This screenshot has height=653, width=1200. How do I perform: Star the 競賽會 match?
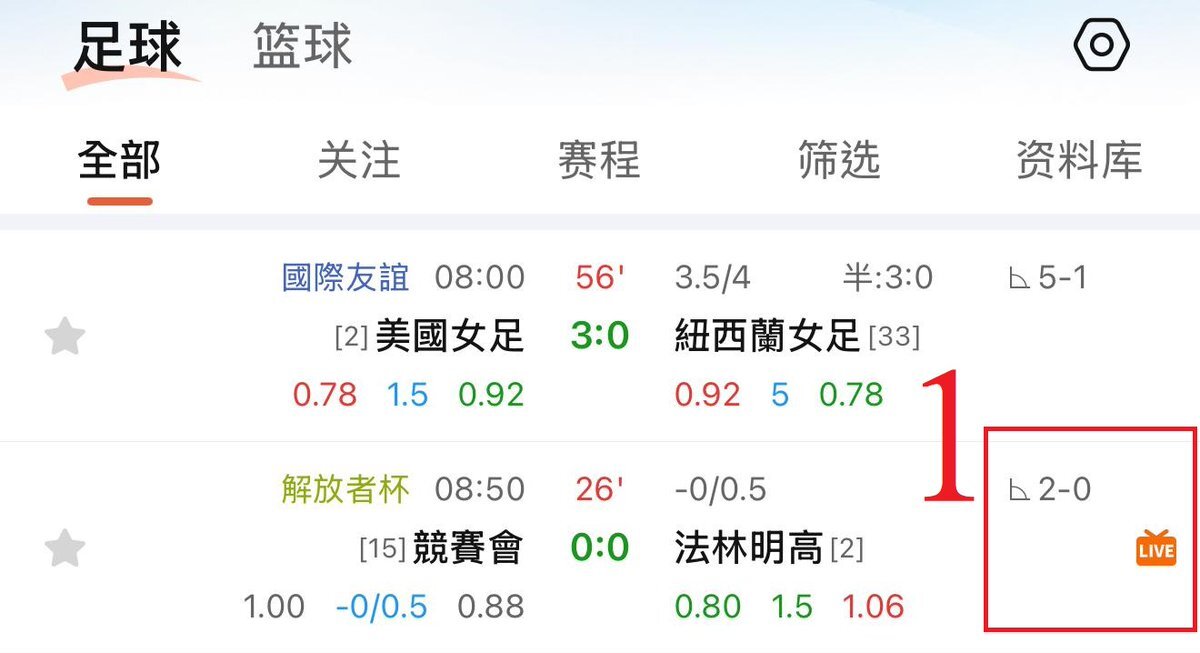(x=65, y=548)
